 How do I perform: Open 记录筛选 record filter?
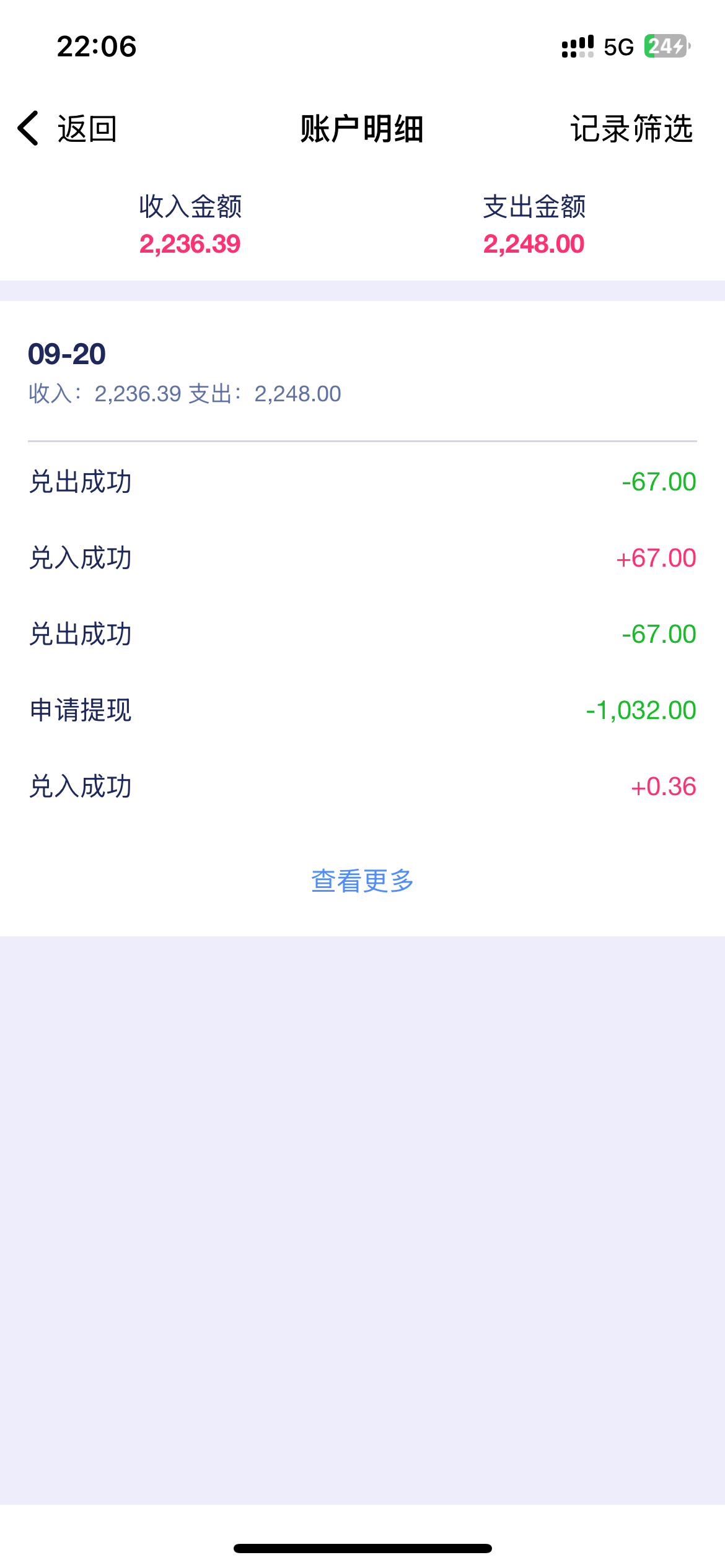coord(631,129)
